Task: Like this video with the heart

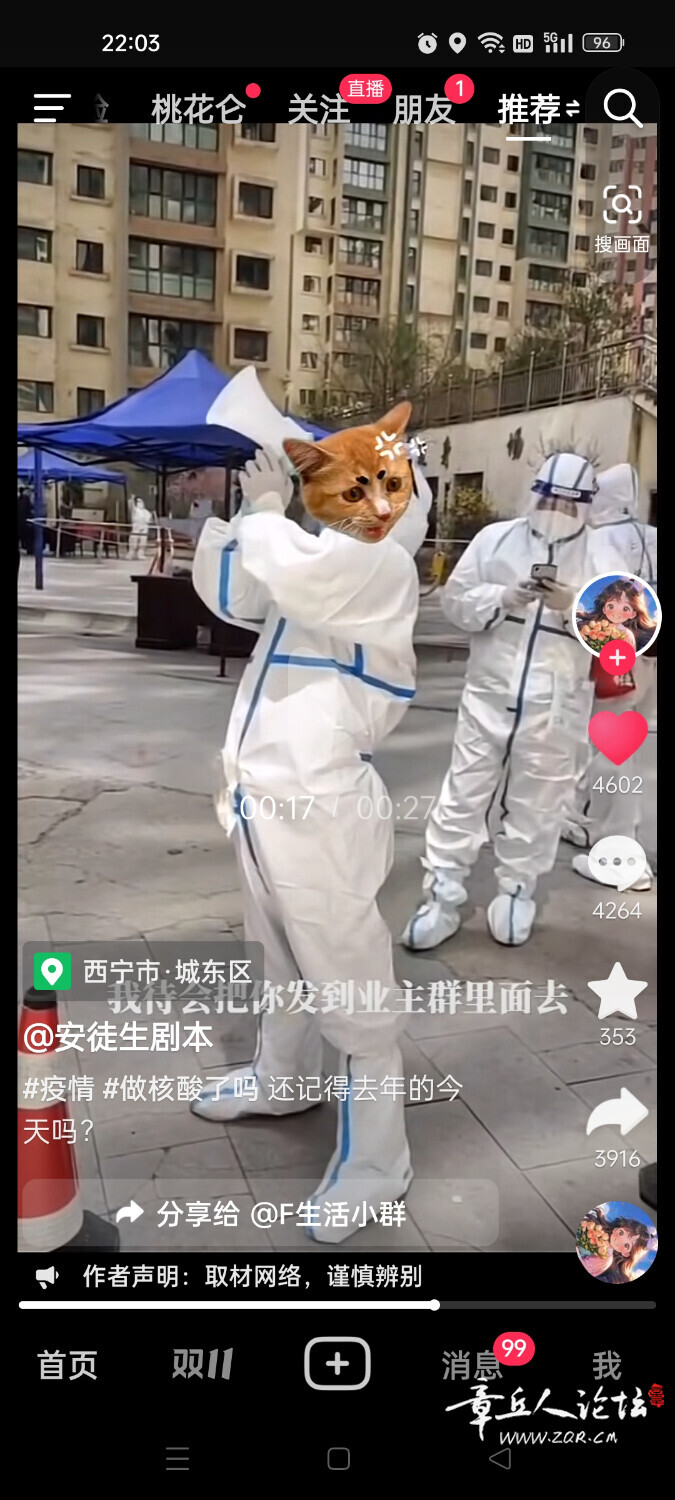Action: 617,738
